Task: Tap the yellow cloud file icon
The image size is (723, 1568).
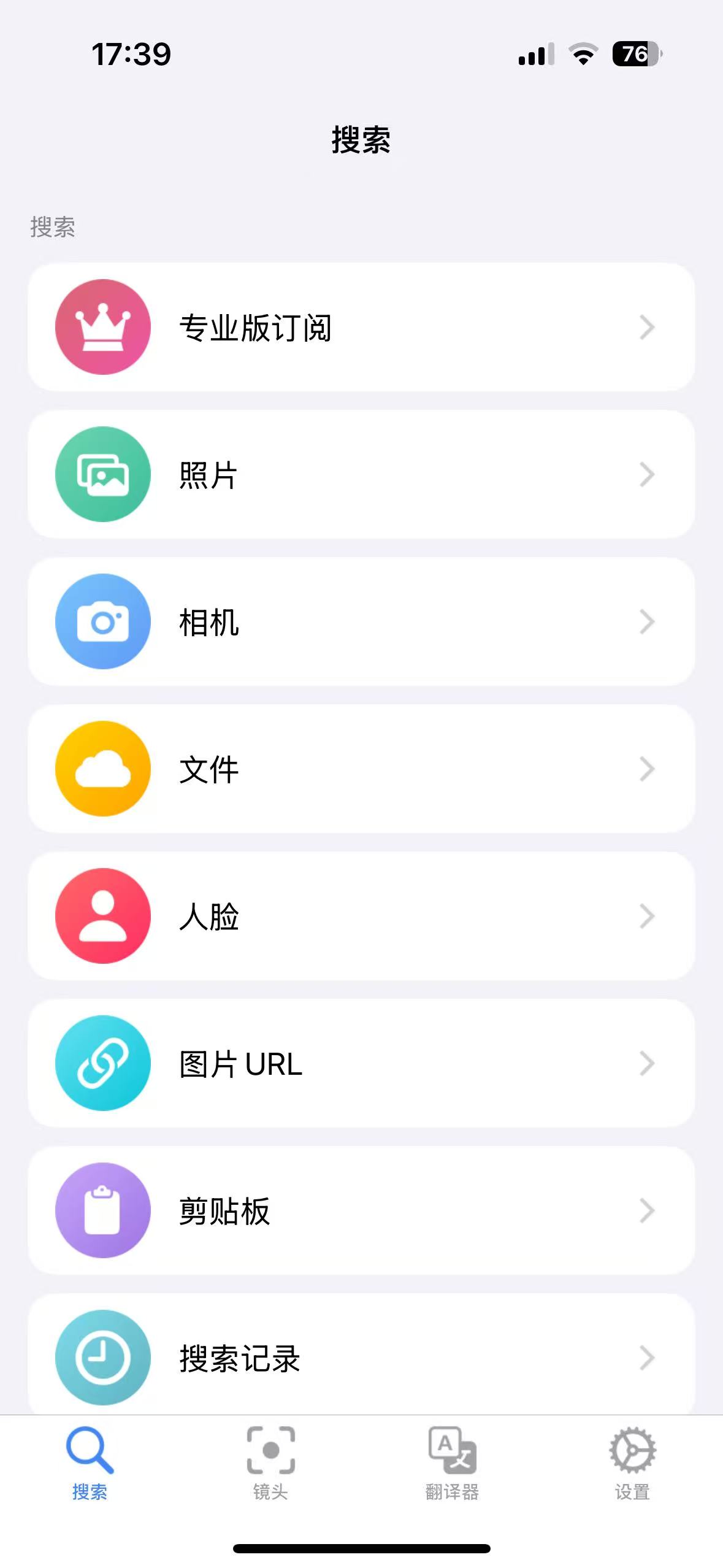Action: tap(102, 769)
